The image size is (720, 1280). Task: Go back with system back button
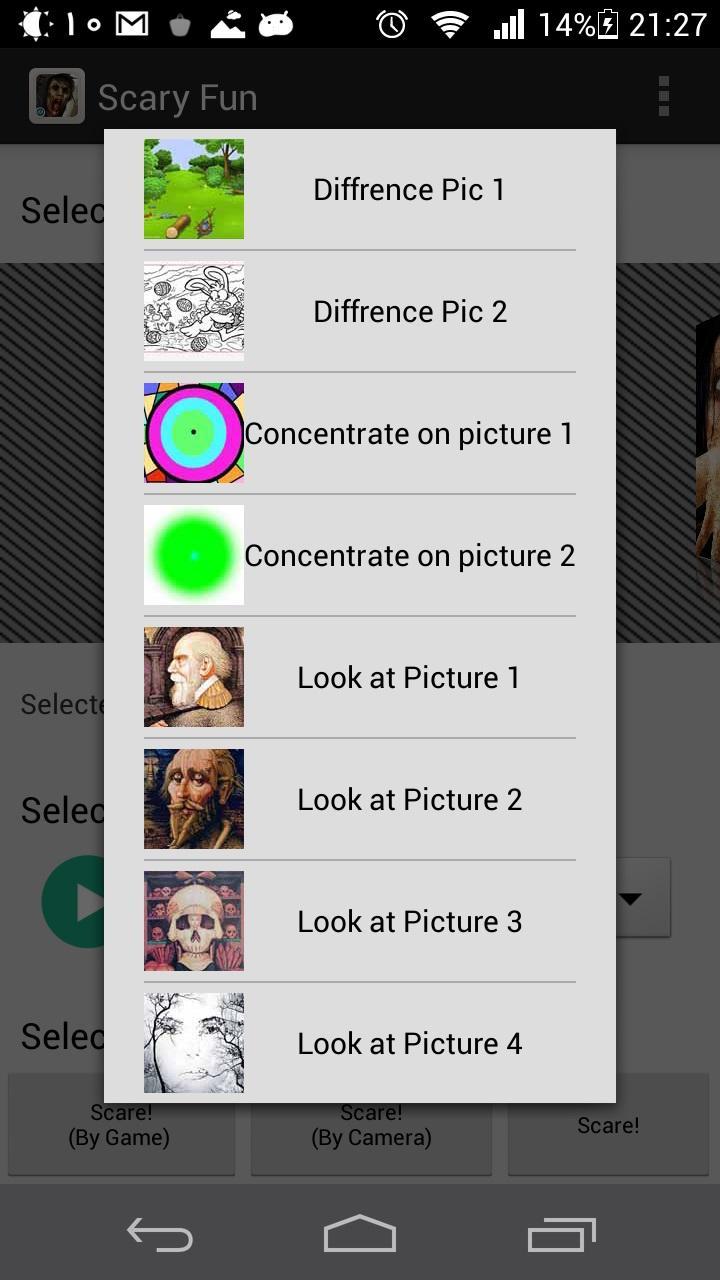pyautogui.click(x=160, y=1235)
